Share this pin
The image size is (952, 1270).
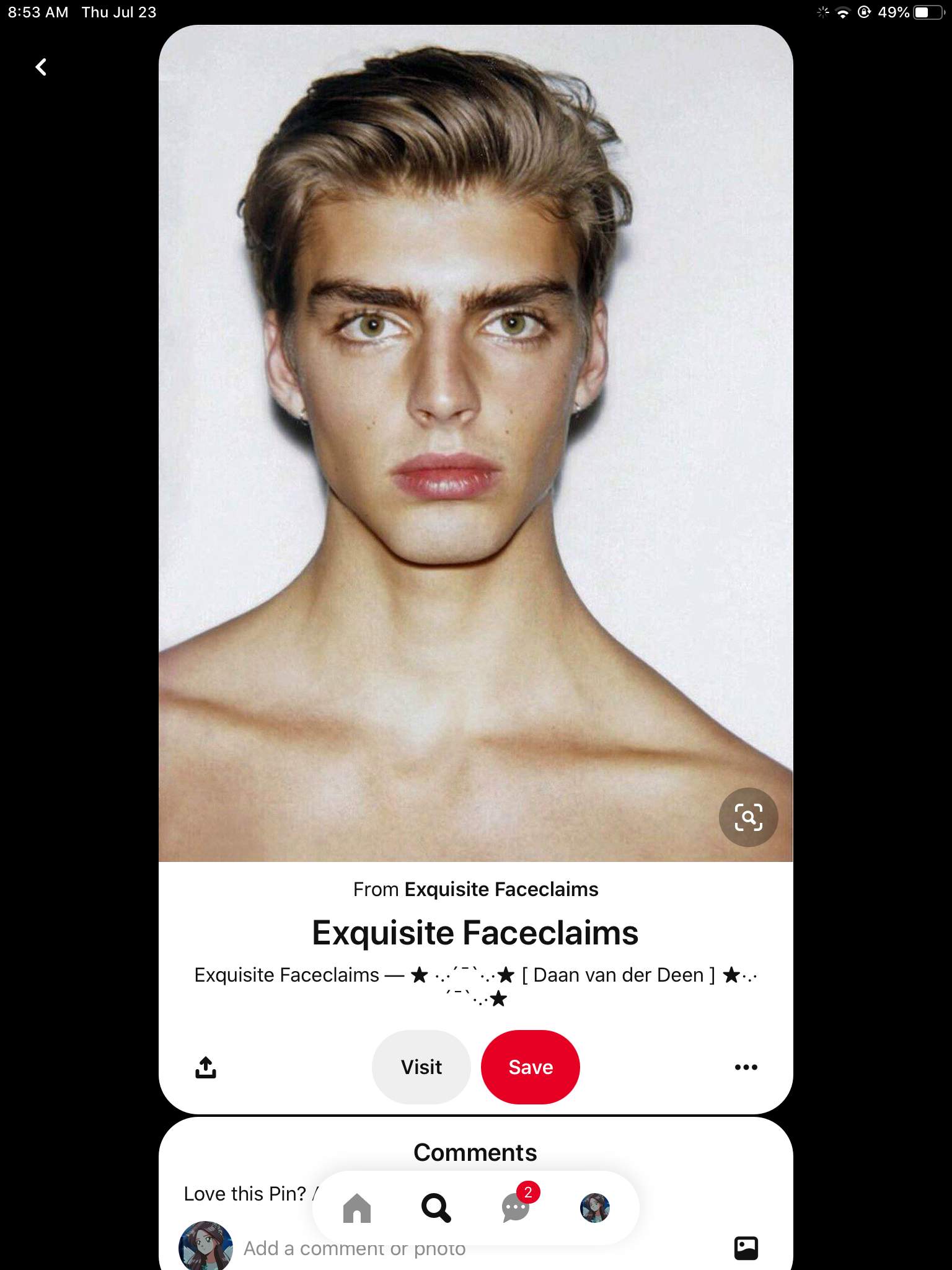click(206, 1067)
